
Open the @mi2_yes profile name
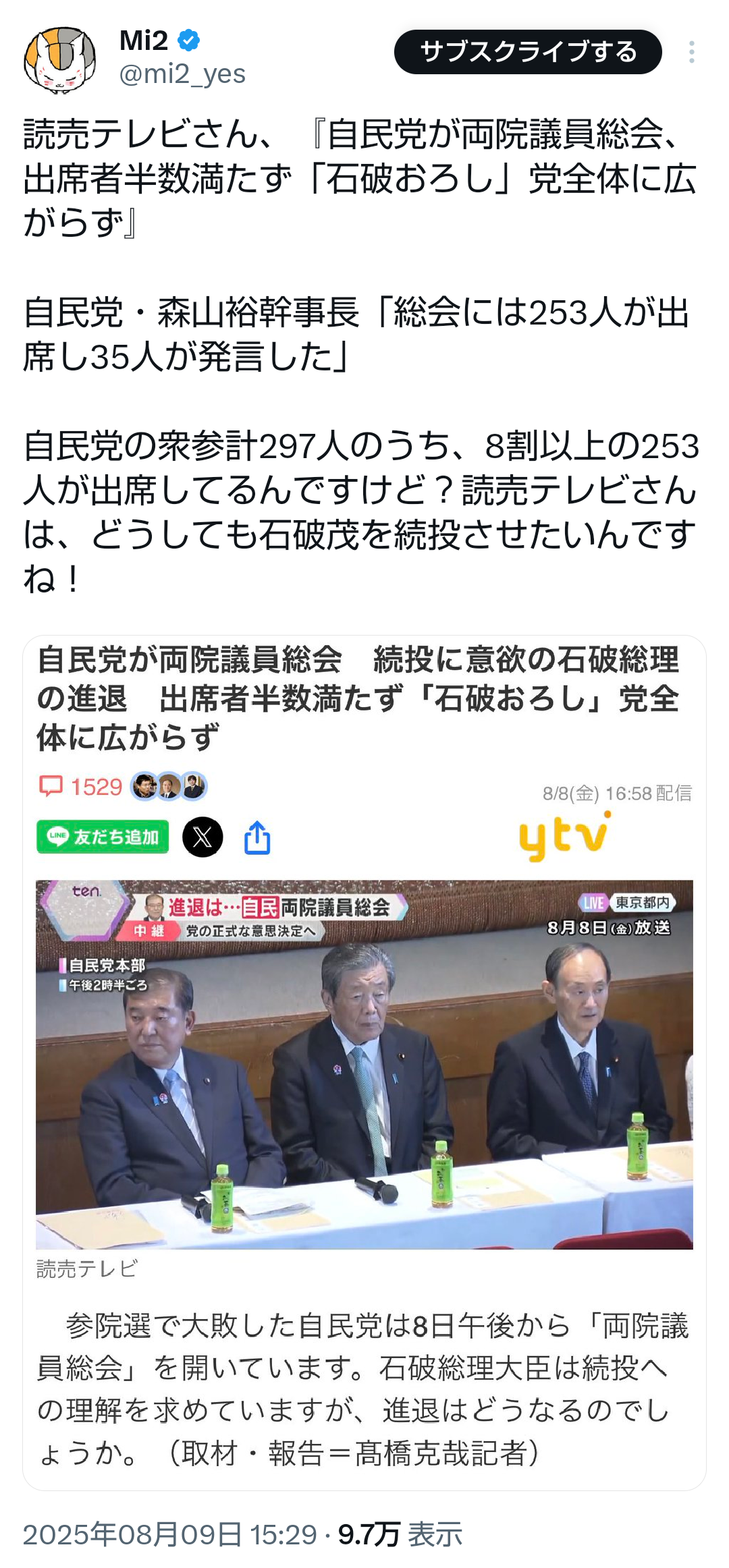182,74
